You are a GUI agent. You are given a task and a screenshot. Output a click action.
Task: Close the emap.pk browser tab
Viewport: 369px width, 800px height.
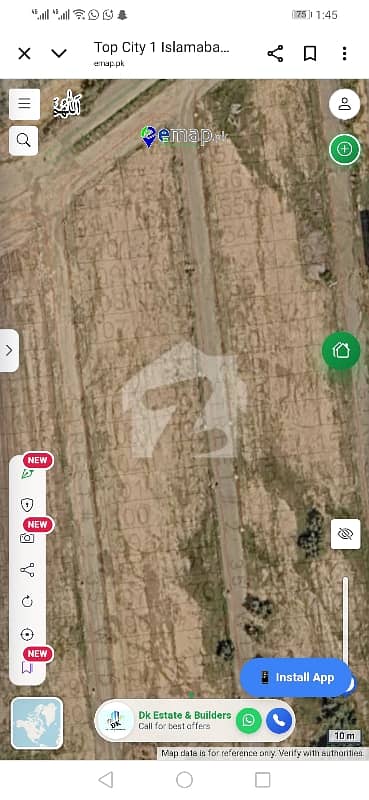(x=24, y=54)
